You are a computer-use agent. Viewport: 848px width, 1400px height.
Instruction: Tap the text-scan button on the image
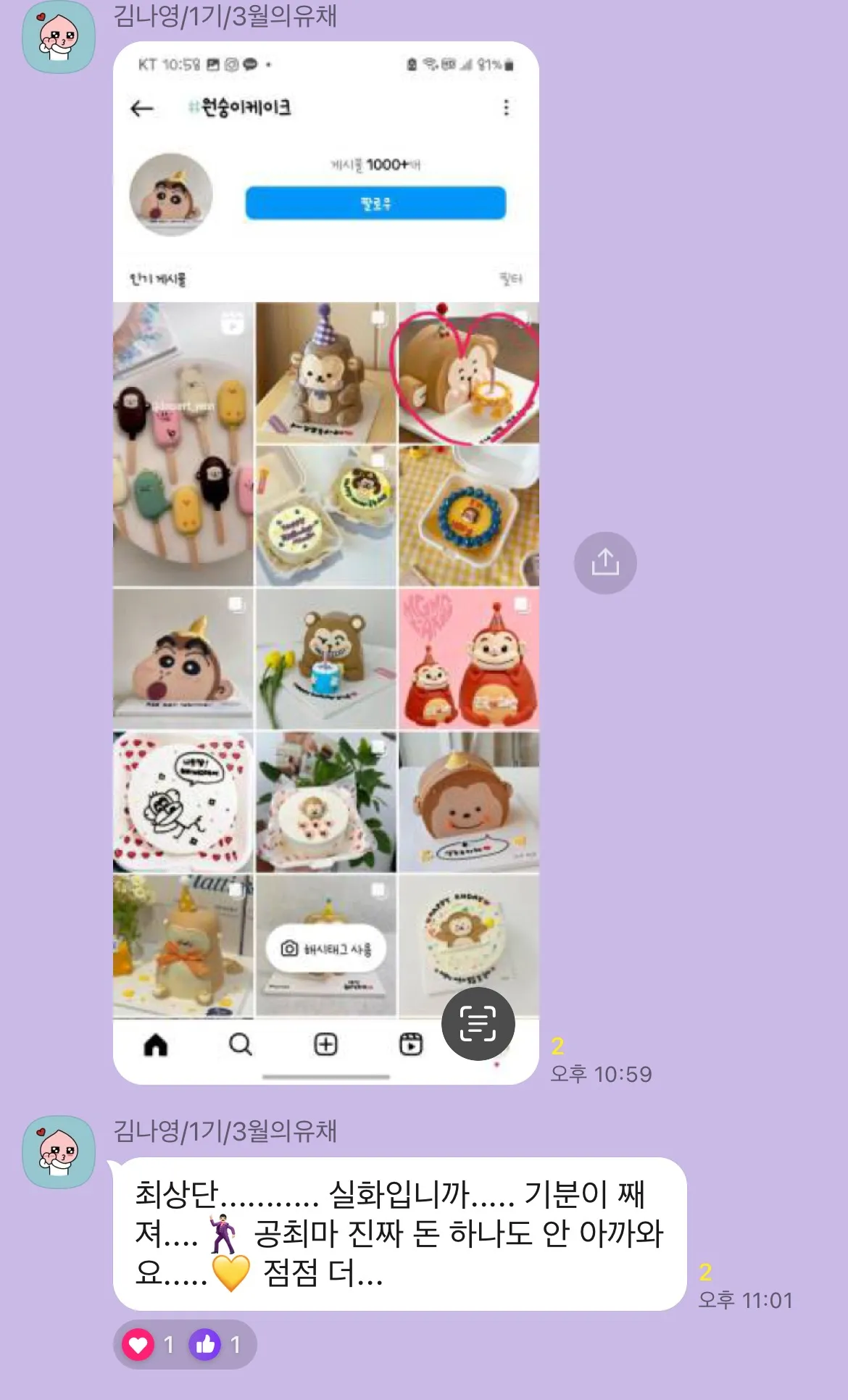(478, 1023)
